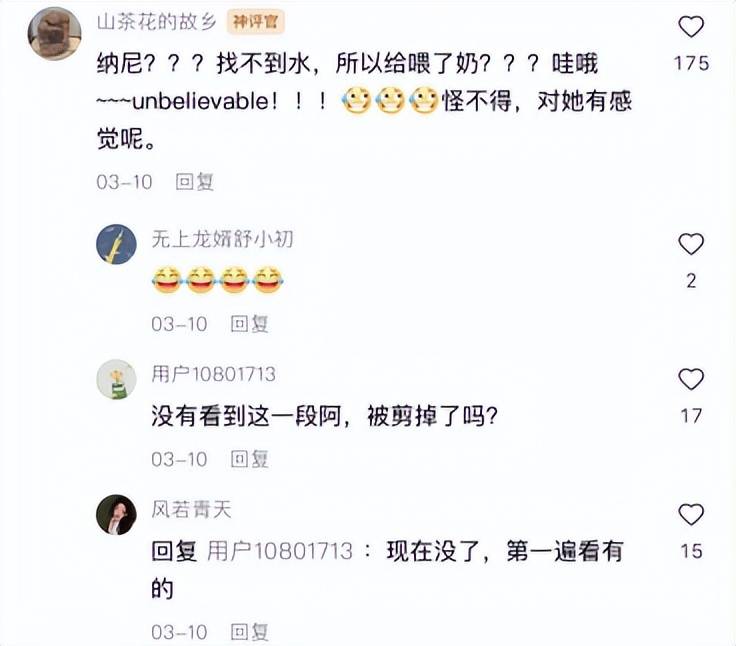
Task: Reply to 用户10801713's comment
Action: tap(249, 459)
